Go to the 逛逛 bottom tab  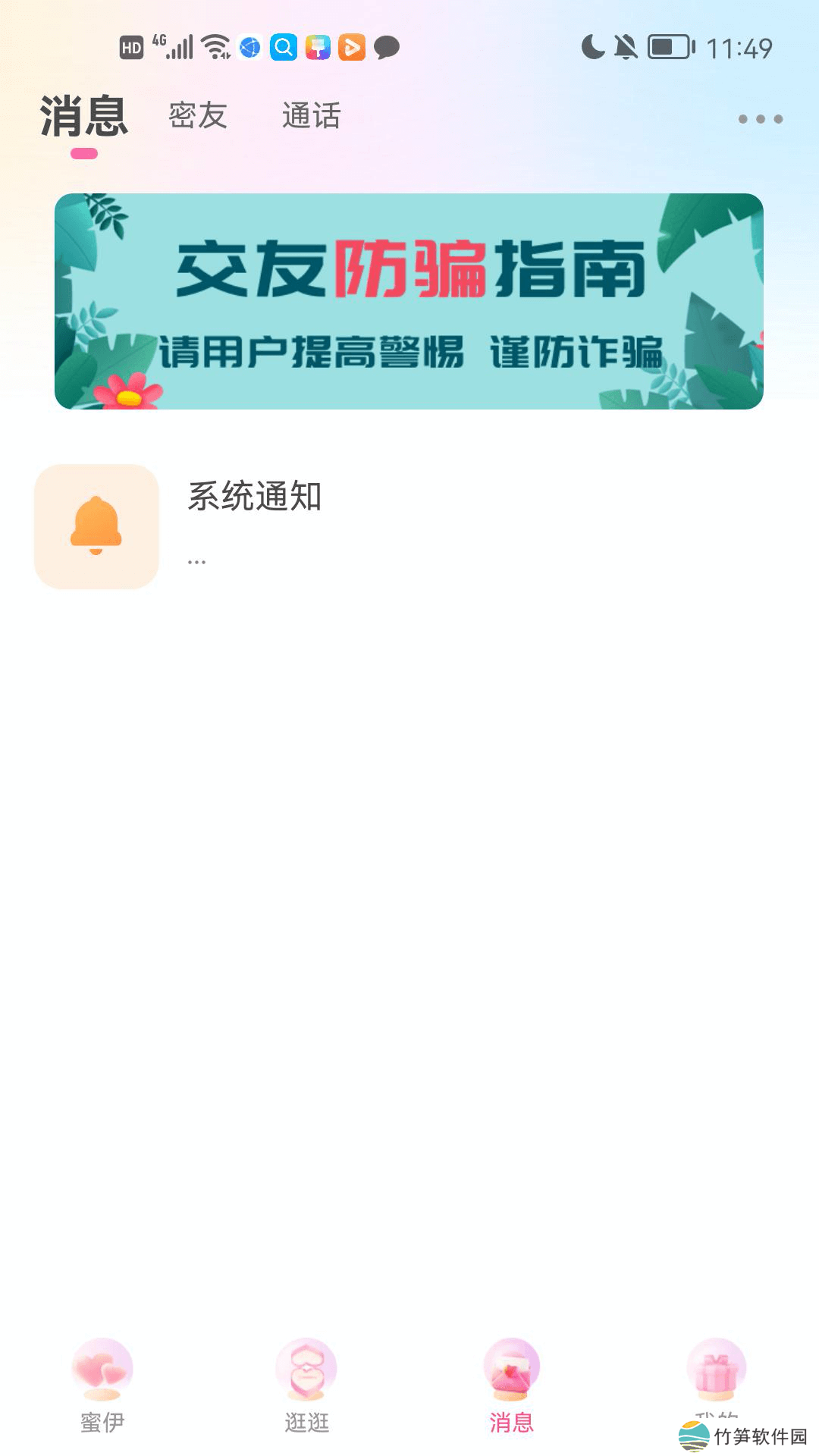pos(307,1385)
